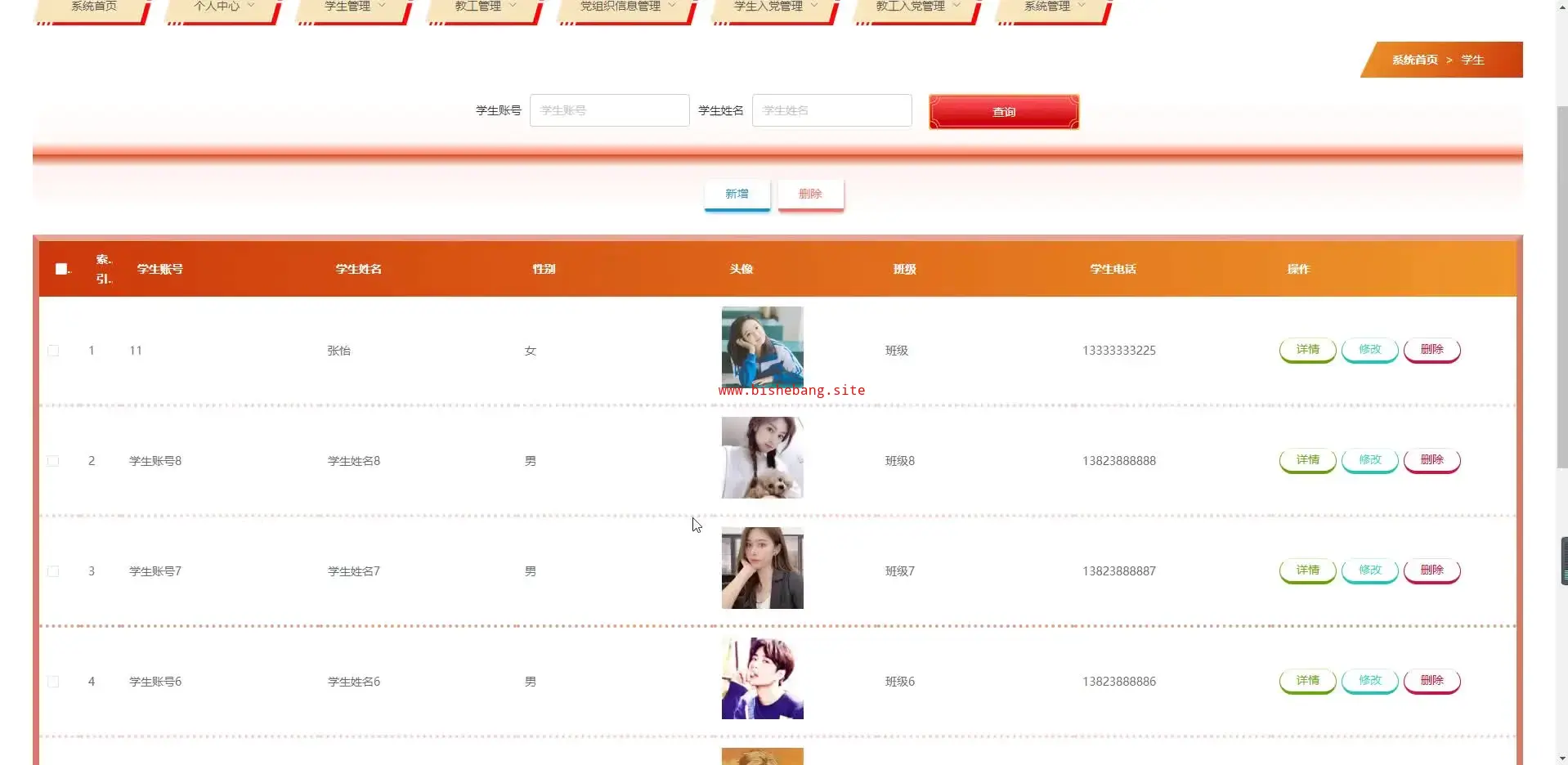Select the checkbox for 学生账号8 row
Viewport: 1568px width, 765px height.
click(x=53, y=461)
